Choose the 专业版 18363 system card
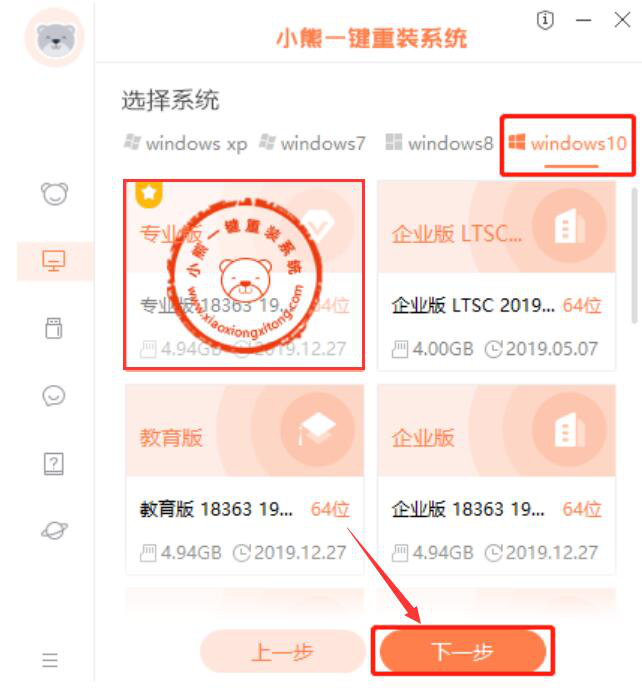This screenshot has width=642, height=688. [x=244, y=274]
